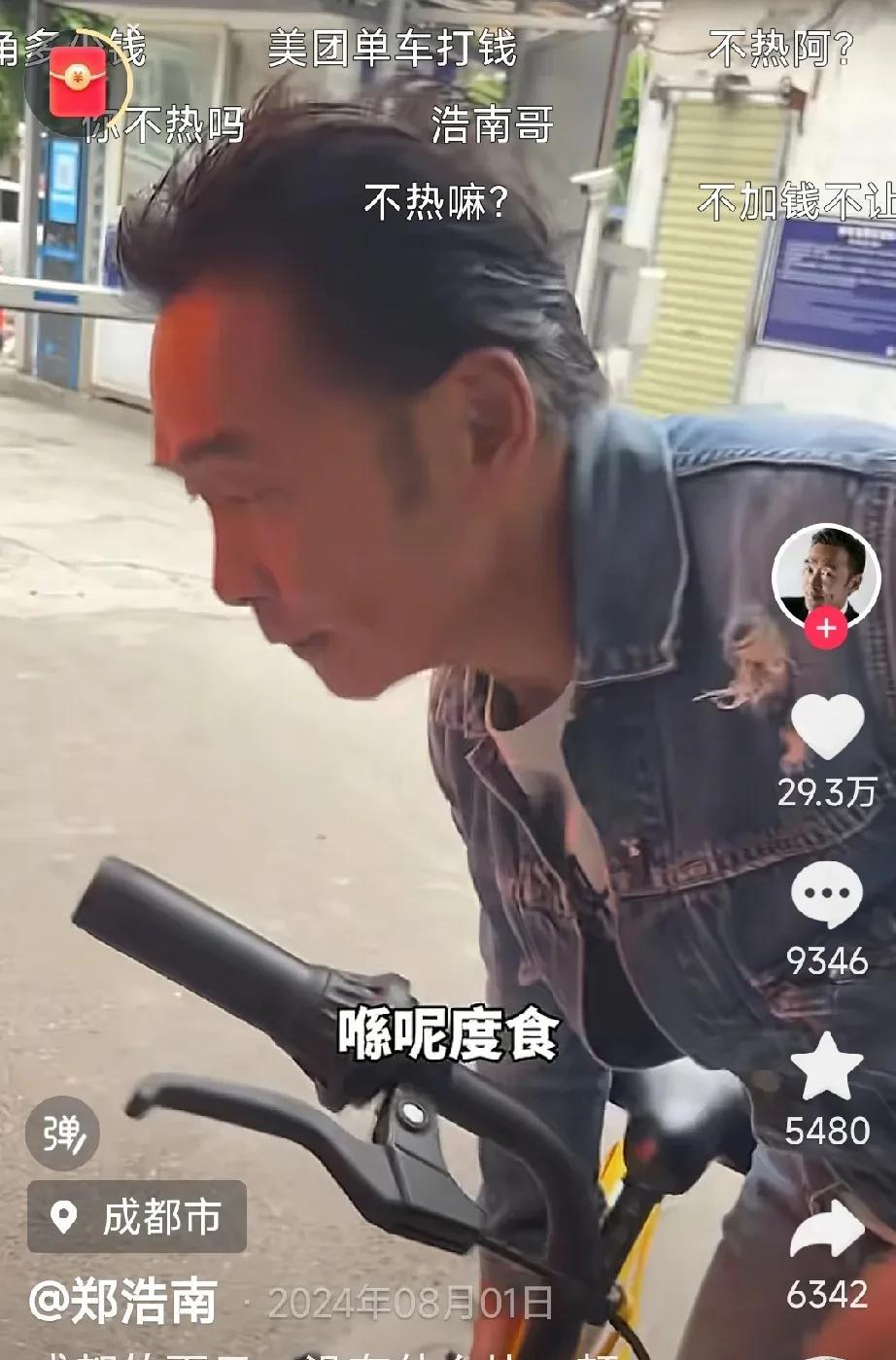Open the 成都市 location tag

click(x=137, y=1216)
